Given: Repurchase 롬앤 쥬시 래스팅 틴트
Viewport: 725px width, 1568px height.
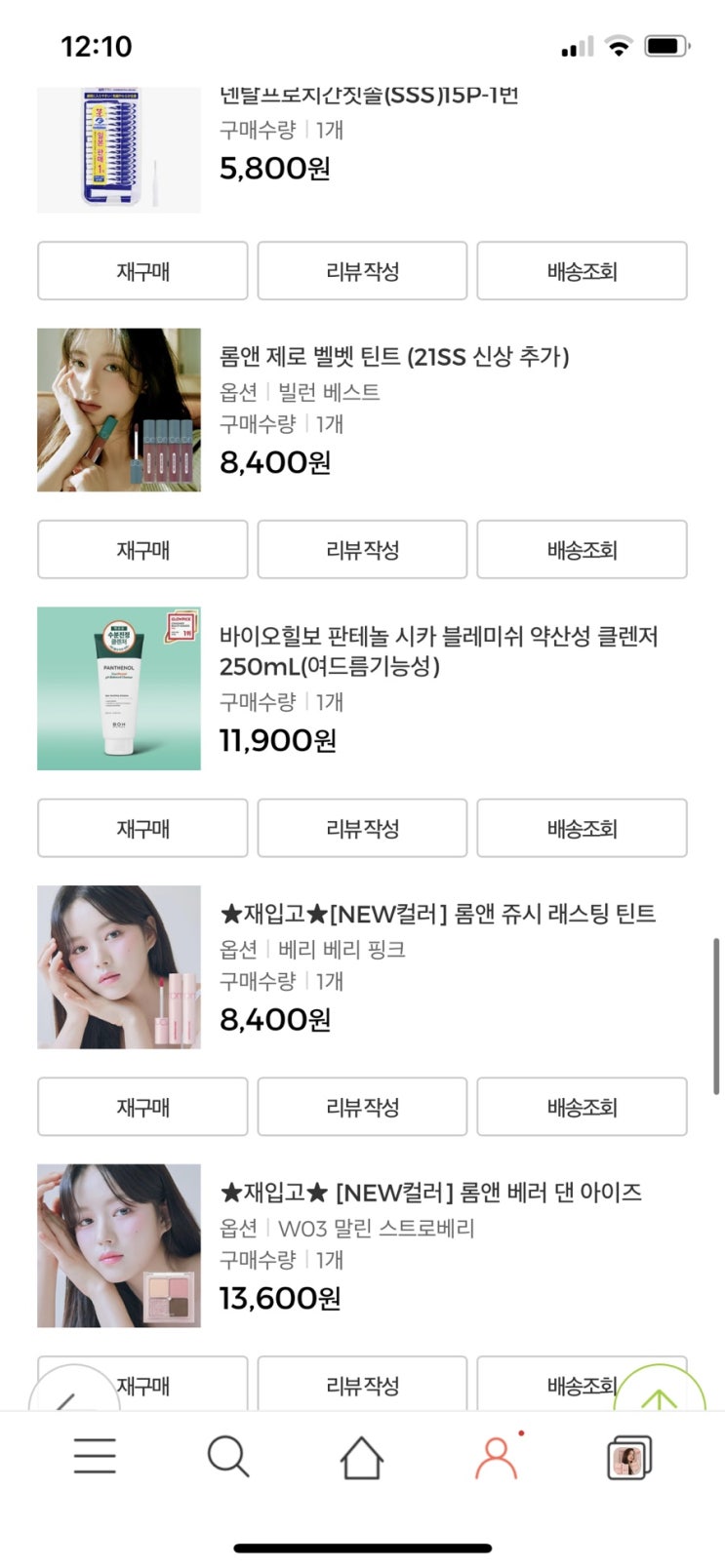Looking at the screenshot, I should coord(142,1107).
